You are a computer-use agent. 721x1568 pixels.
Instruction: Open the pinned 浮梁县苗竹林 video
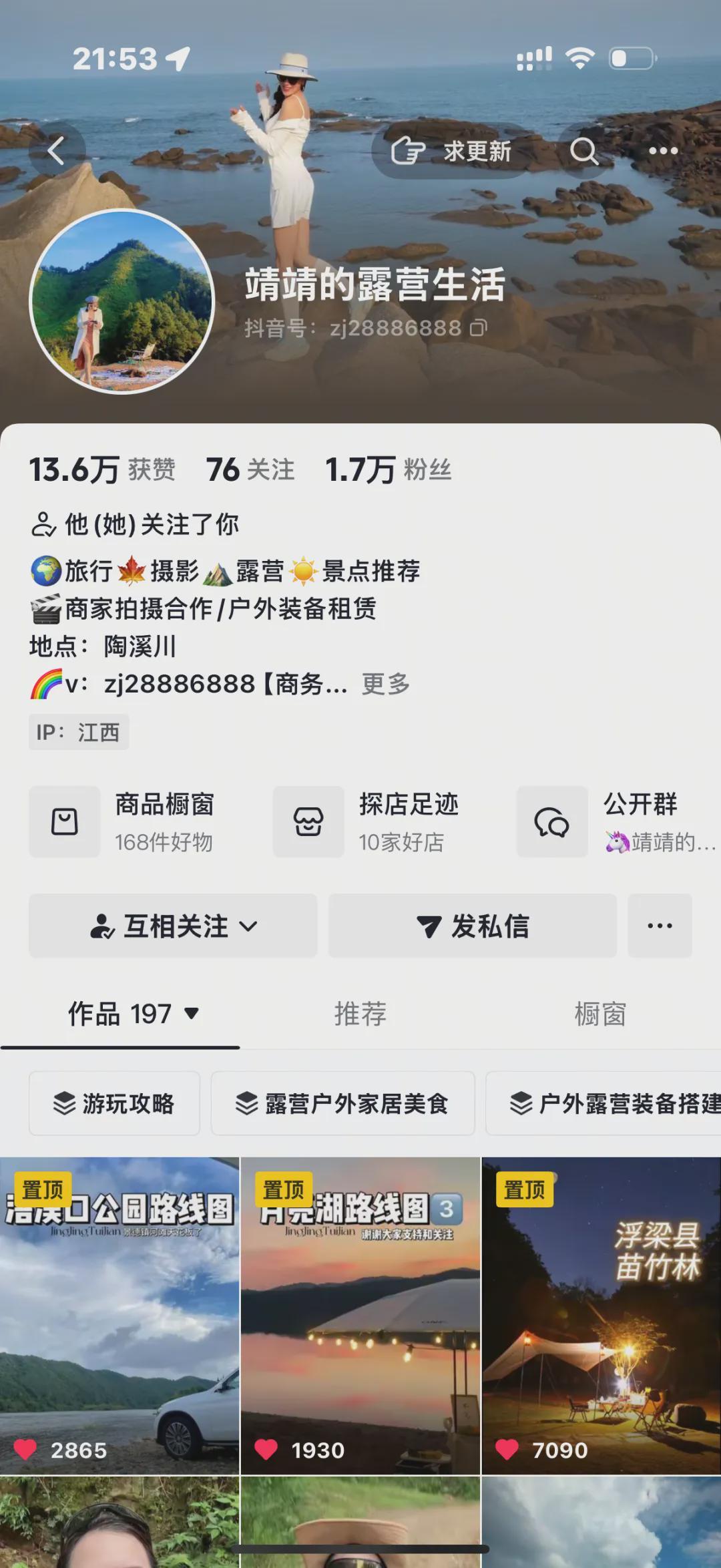click(601, 1316)
